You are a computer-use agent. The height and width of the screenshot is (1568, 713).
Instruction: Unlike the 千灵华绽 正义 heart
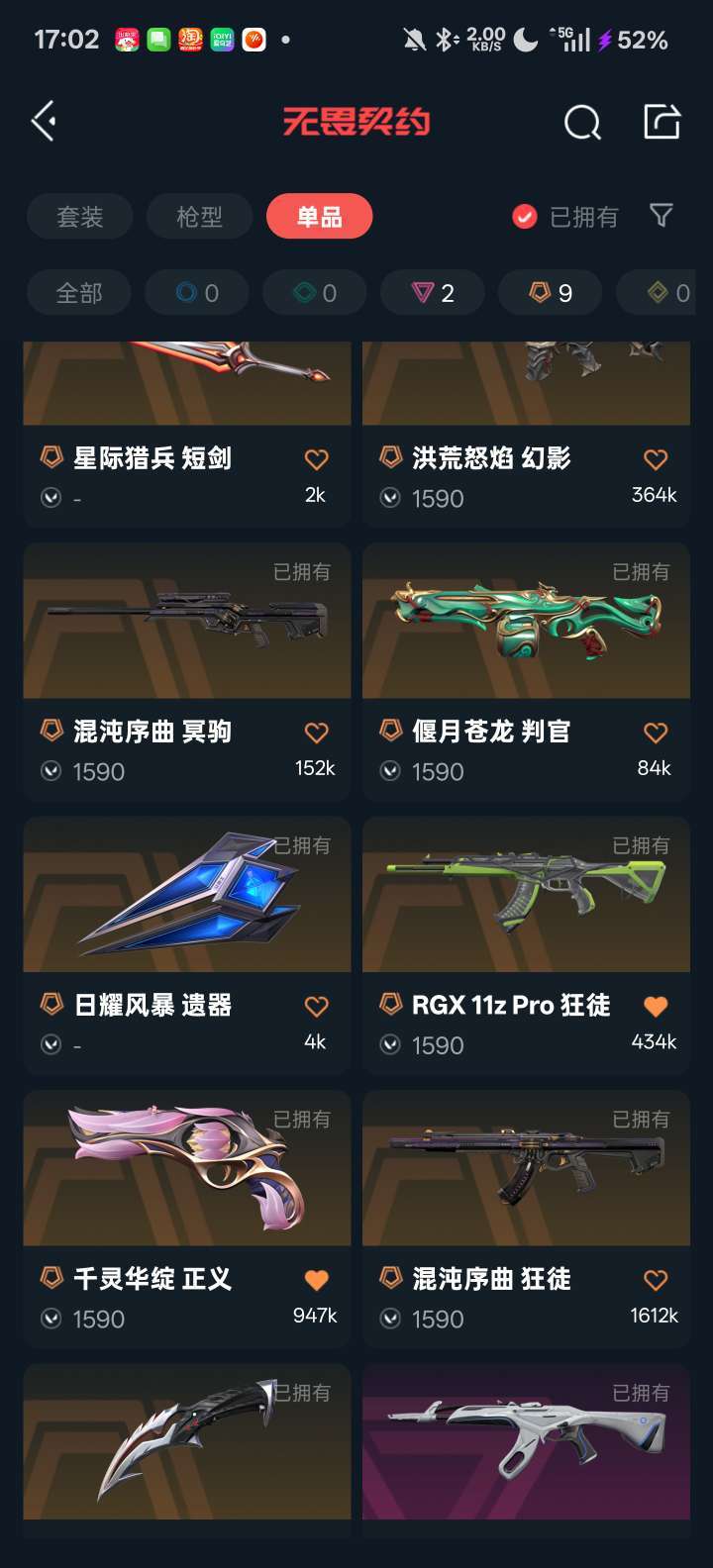coord(316,1280)
